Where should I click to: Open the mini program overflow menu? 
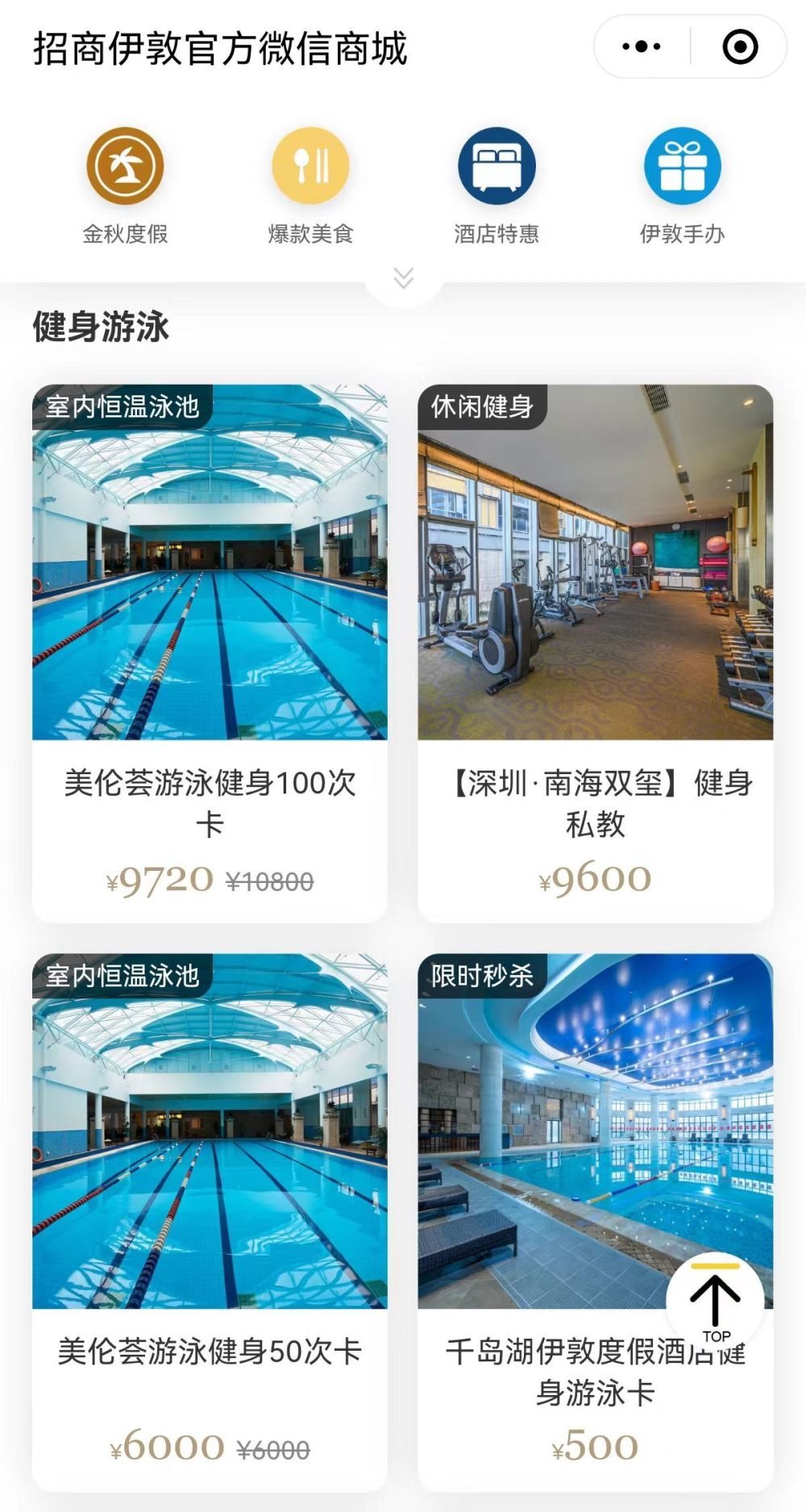[x=642, y=47]
